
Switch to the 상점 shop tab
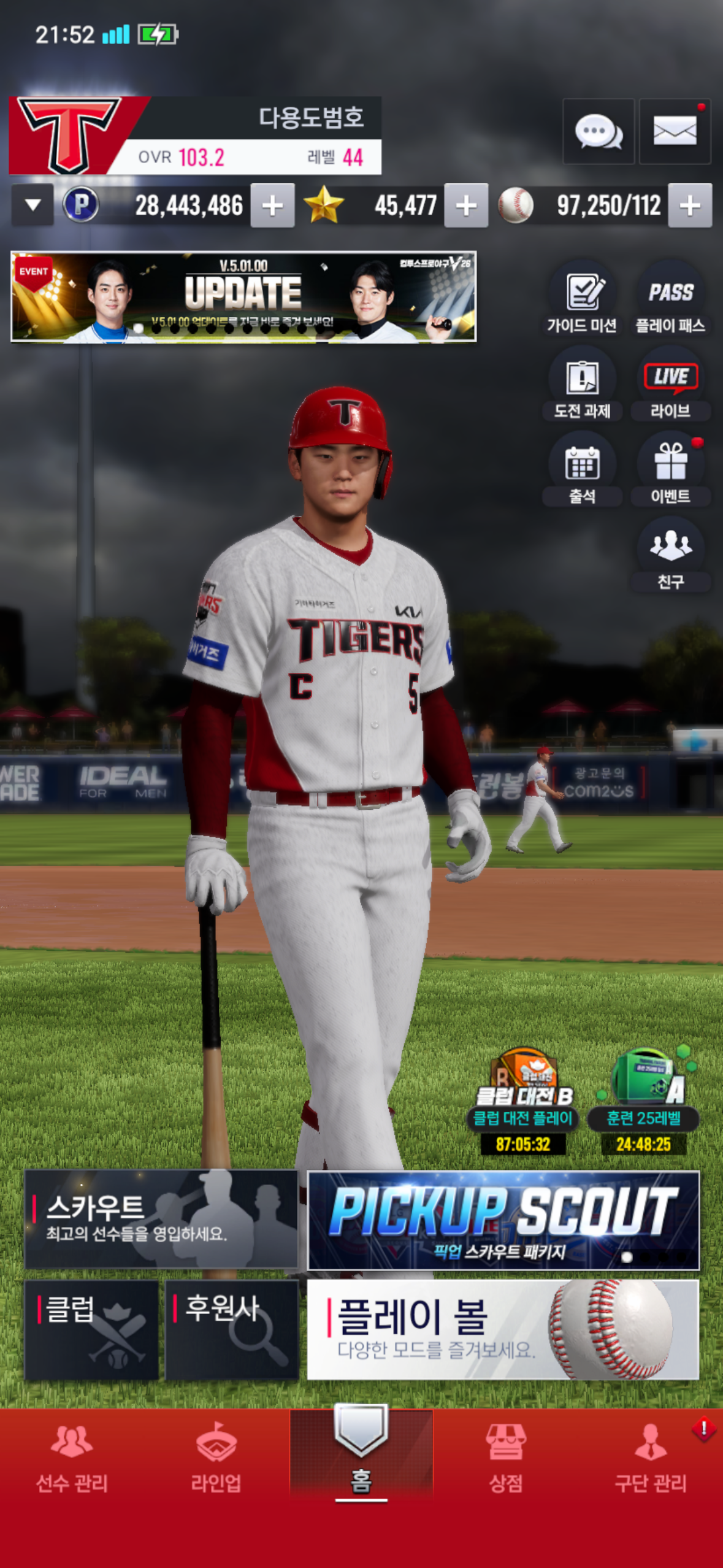(506, 1459)
